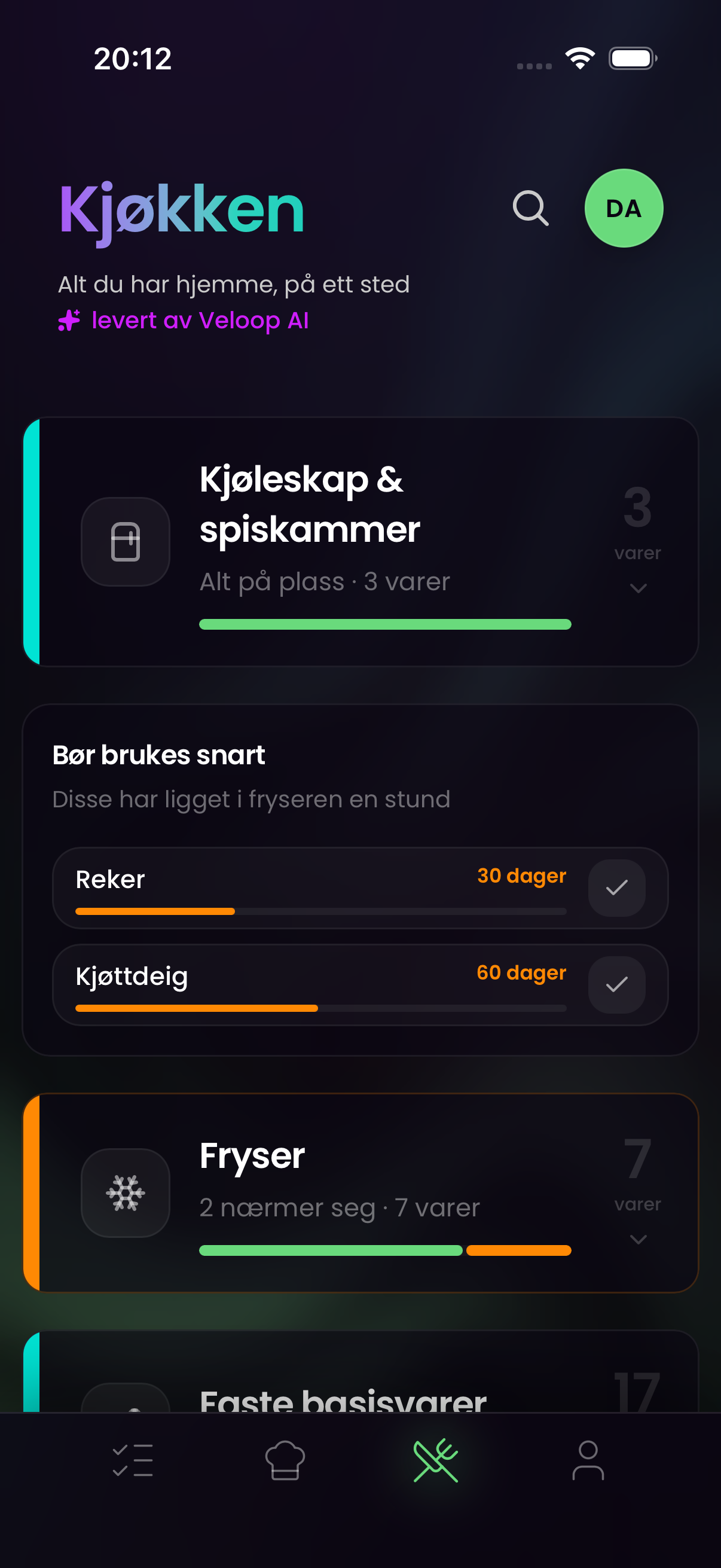
Task: Open the Faste basisvarer card
Action: click(x=360, y=1371)
